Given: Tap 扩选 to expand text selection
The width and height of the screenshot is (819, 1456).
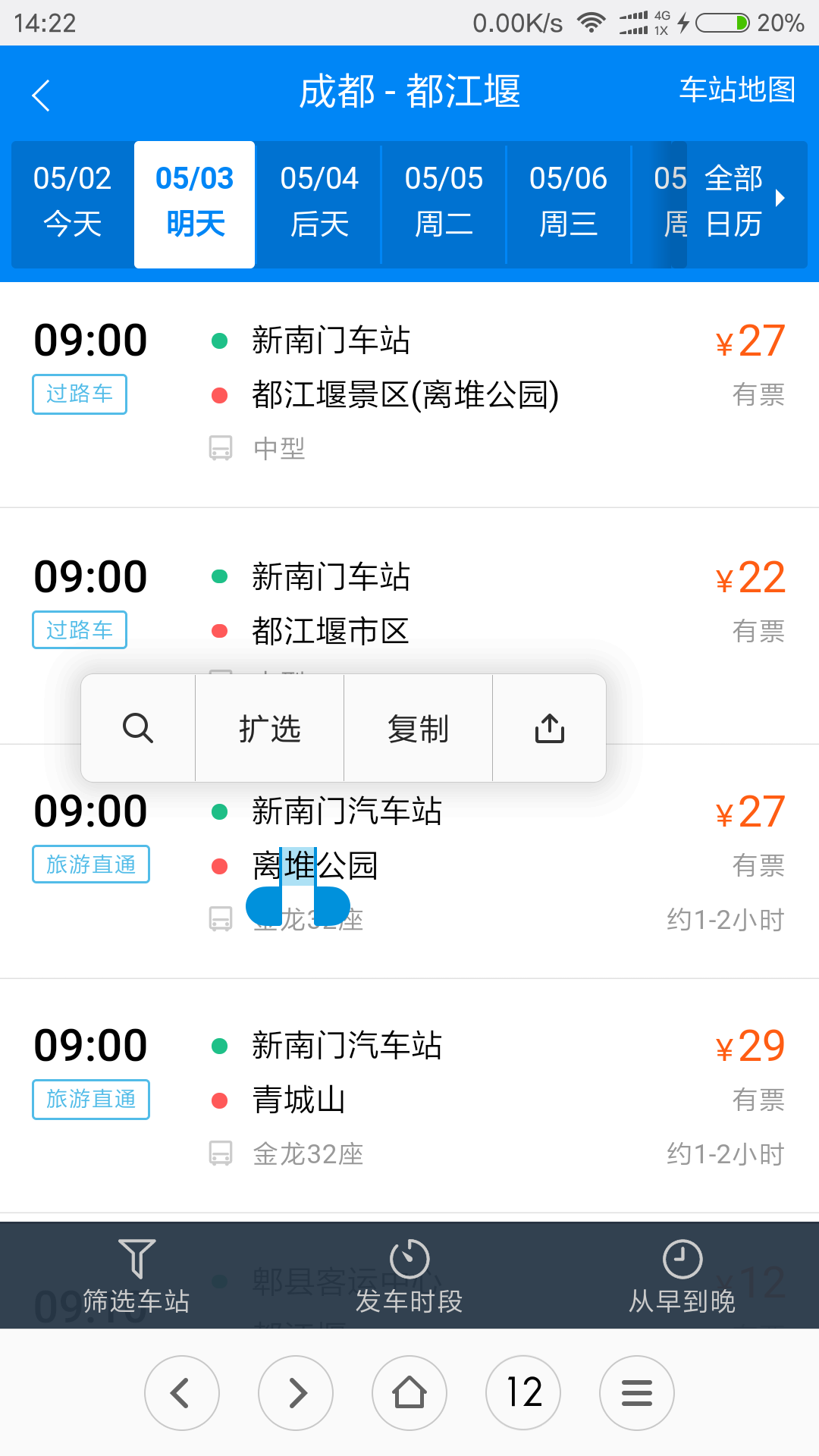Looking at the screenshot, I should point(270,728).
